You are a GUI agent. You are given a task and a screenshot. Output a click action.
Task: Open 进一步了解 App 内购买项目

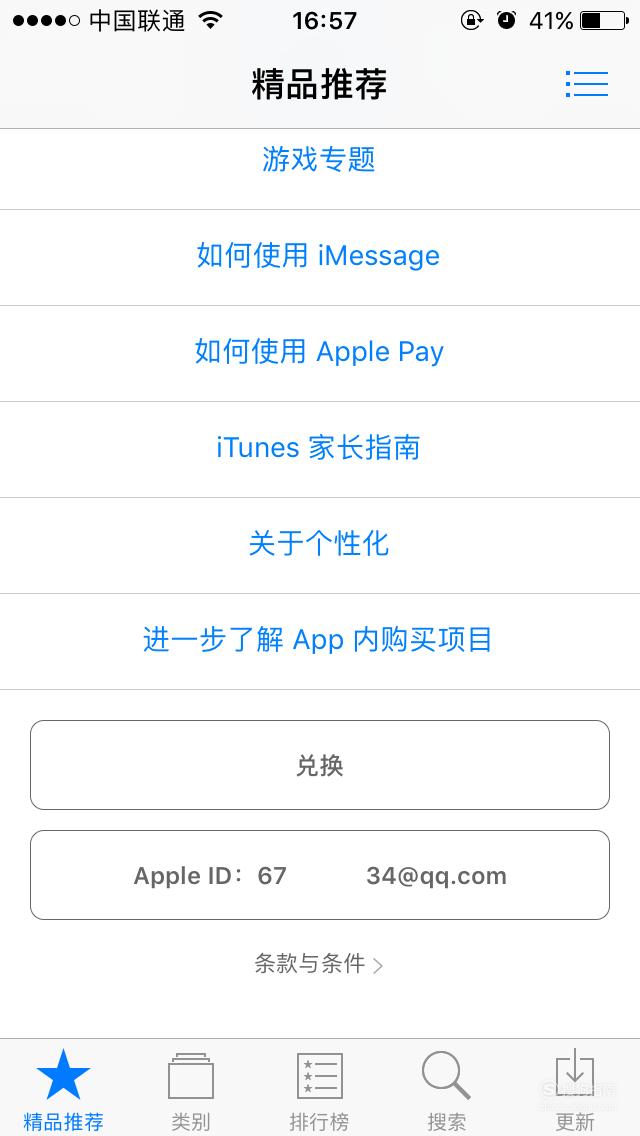(320, 641)
